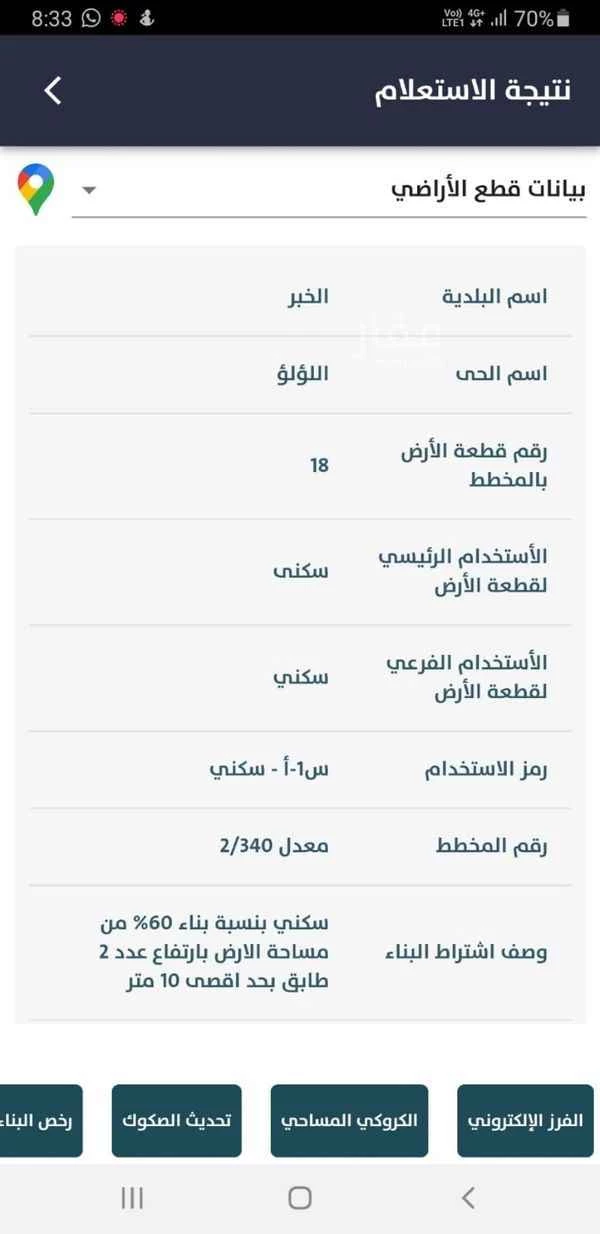
Task: Select تحديث الصكوك
Action: pyautogui.click(x=176, y=1120)
